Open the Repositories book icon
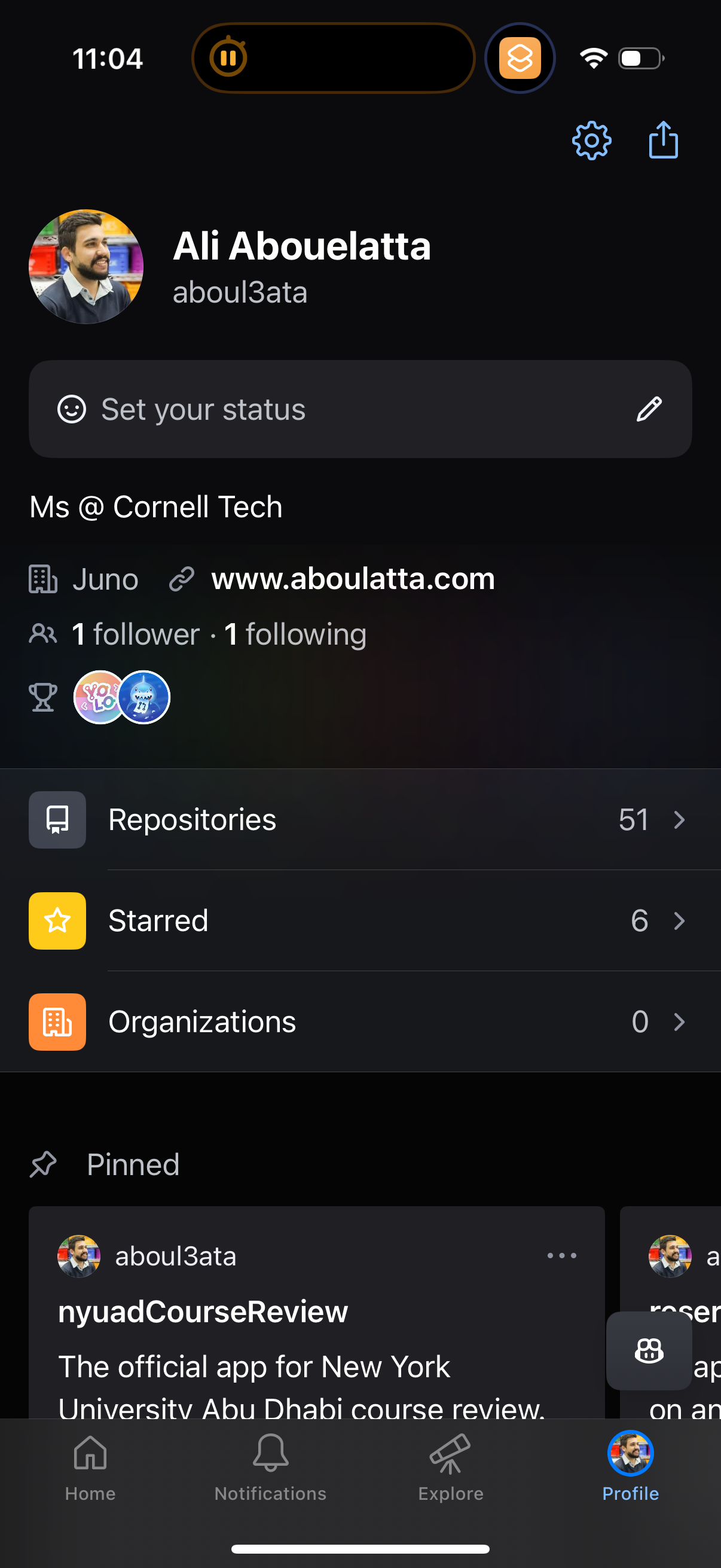The image size is (721, 1568). (x=57, y=819)
